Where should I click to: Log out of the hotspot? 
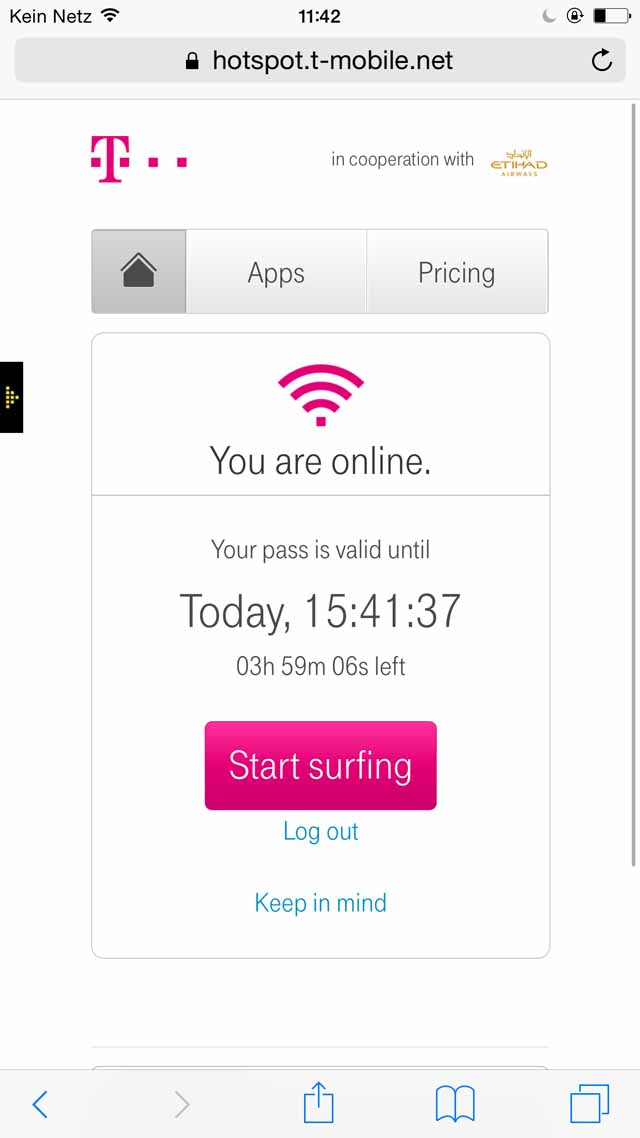click(321, 831)
